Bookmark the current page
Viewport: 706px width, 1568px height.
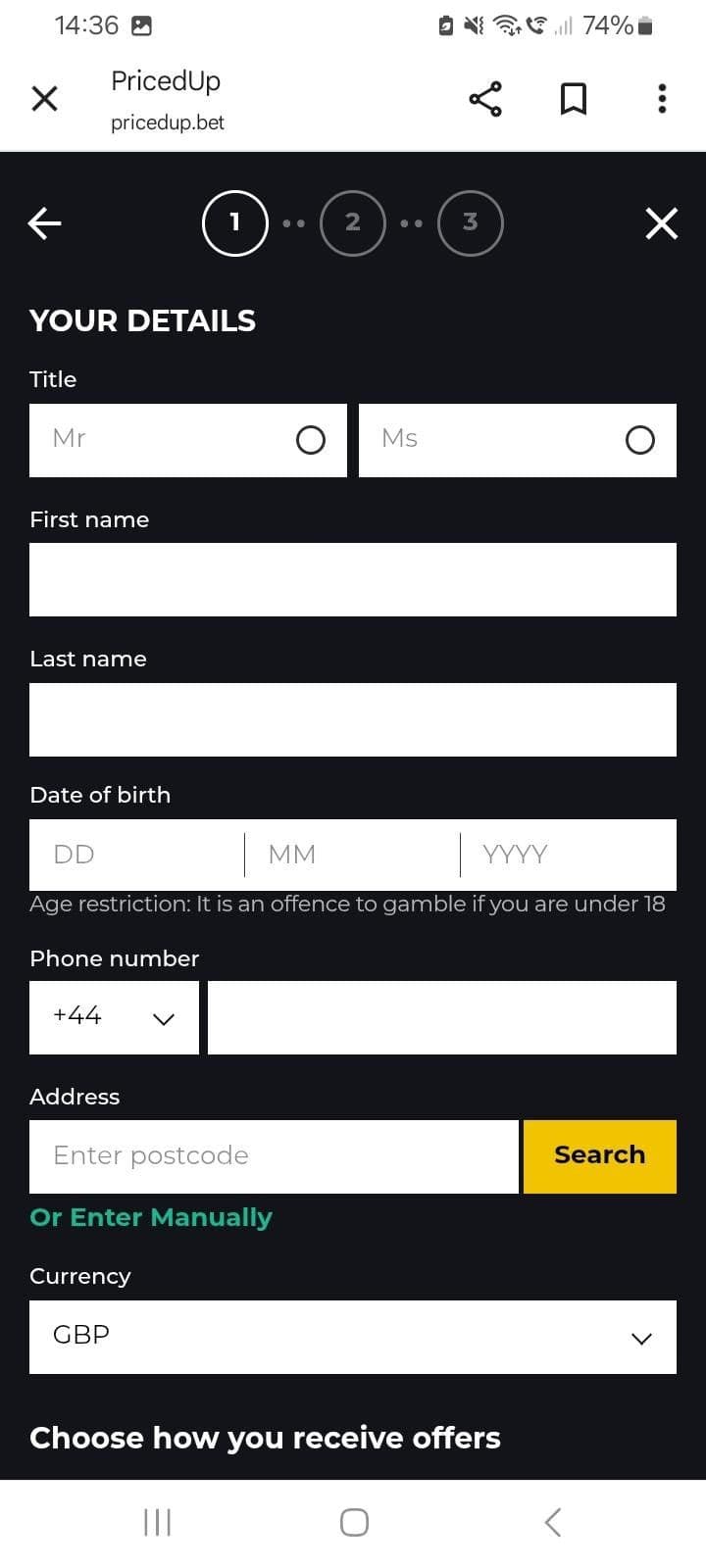tap(574, 98)
